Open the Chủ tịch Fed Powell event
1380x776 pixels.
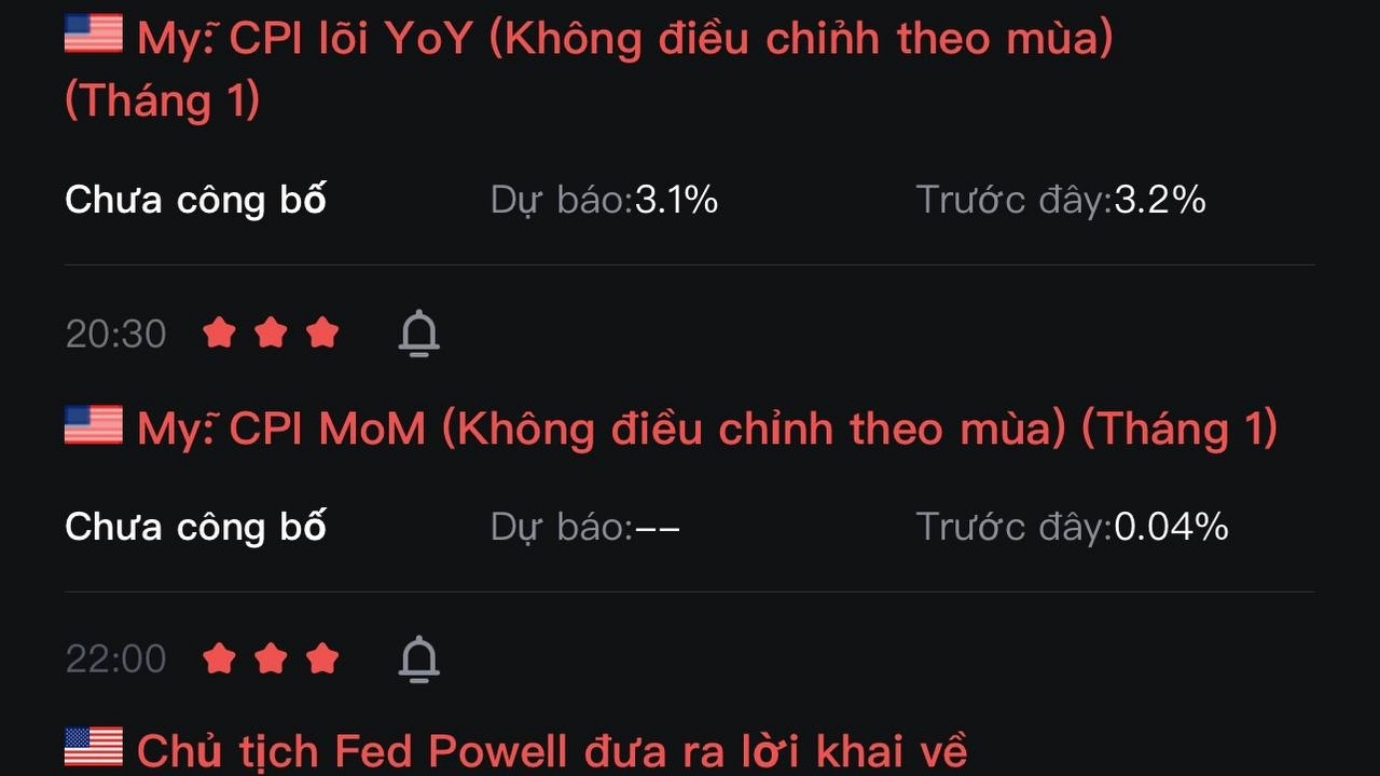coord(551,750)
